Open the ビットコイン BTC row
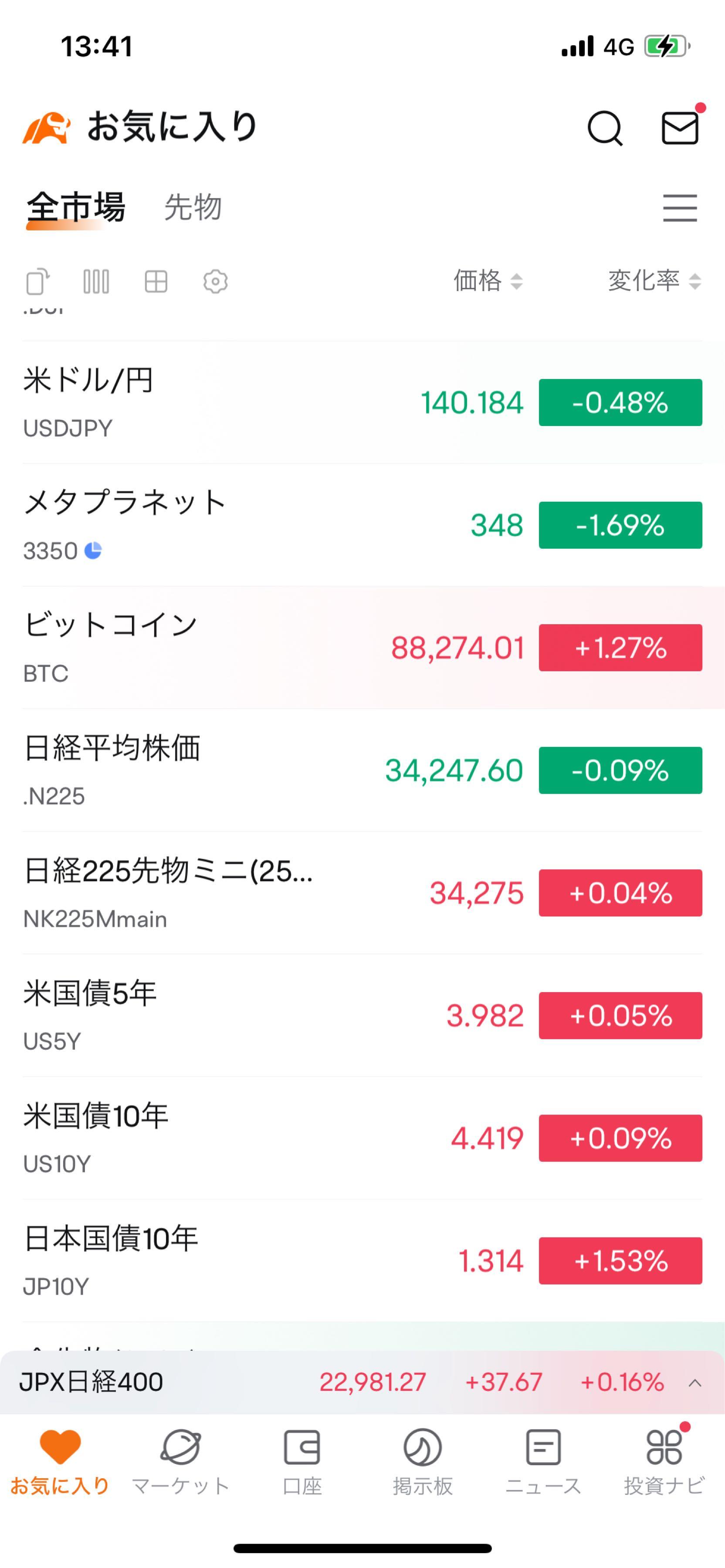Viewport: 725px width, 1568px height. [244, 648]
